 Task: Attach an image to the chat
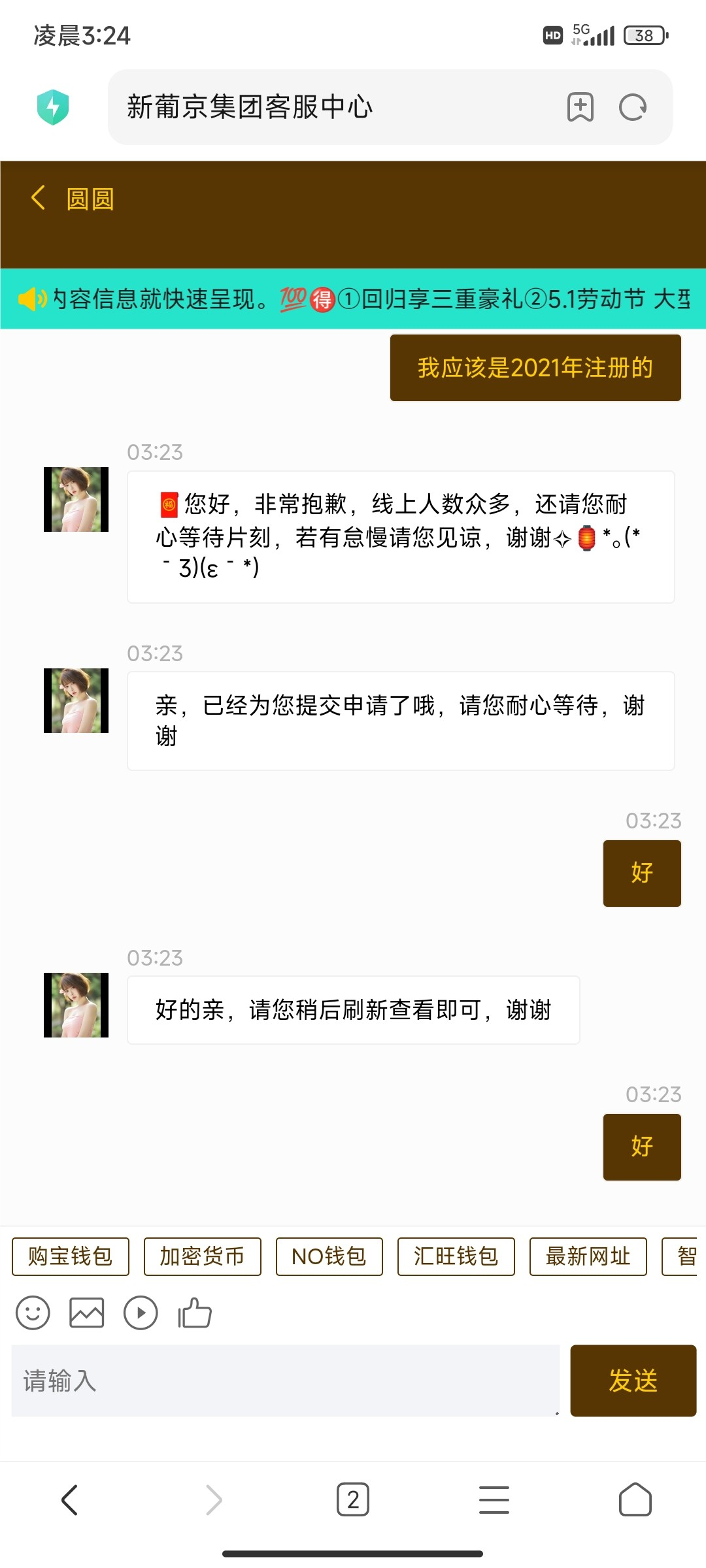[x=87, y=1313]
